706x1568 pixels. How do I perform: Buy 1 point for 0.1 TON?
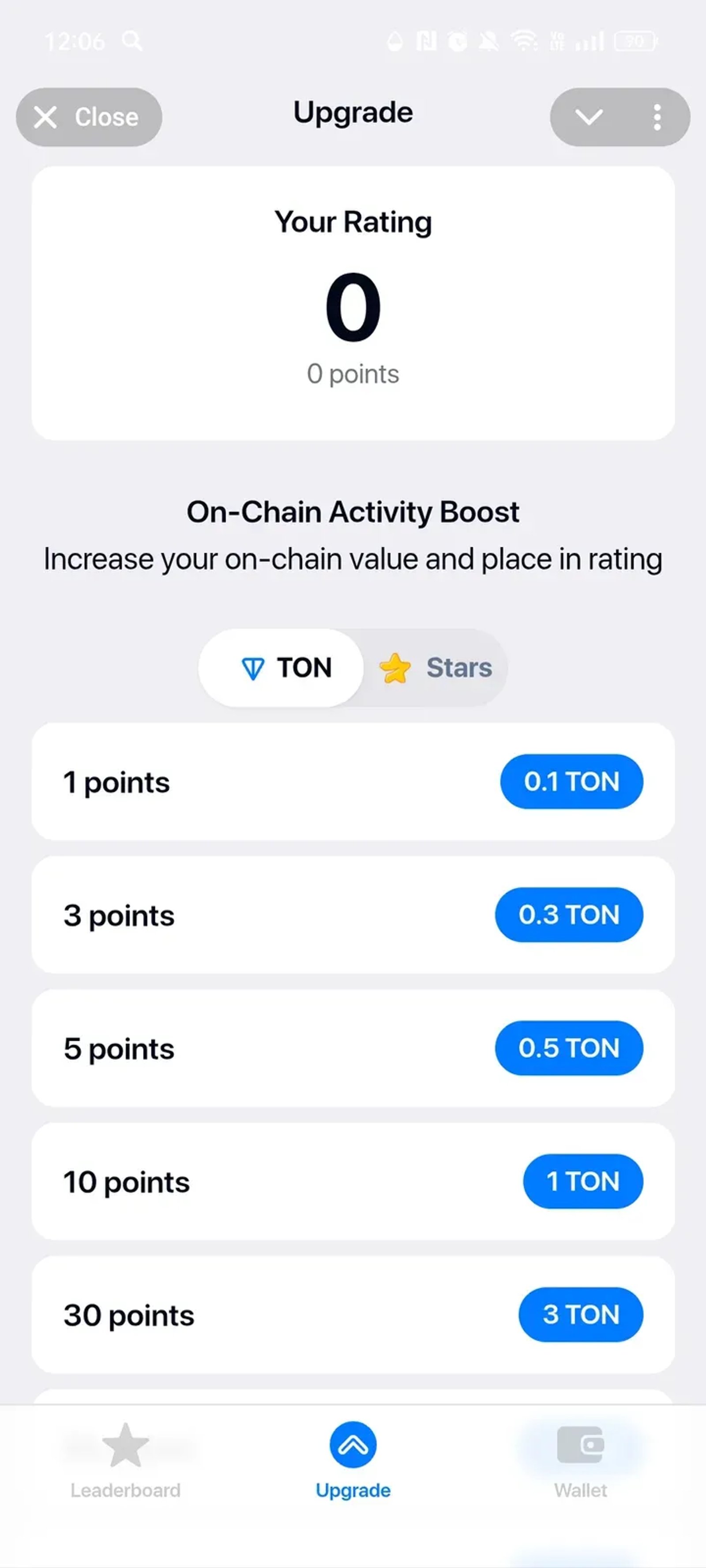(x=571, y=782)
